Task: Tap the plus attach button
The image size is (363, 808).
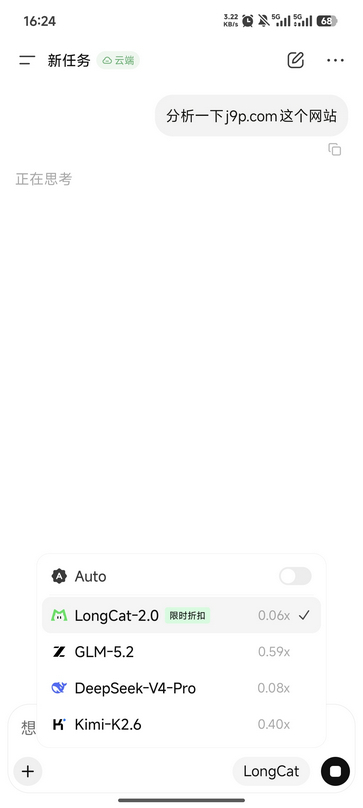Action: coord(28,771)
